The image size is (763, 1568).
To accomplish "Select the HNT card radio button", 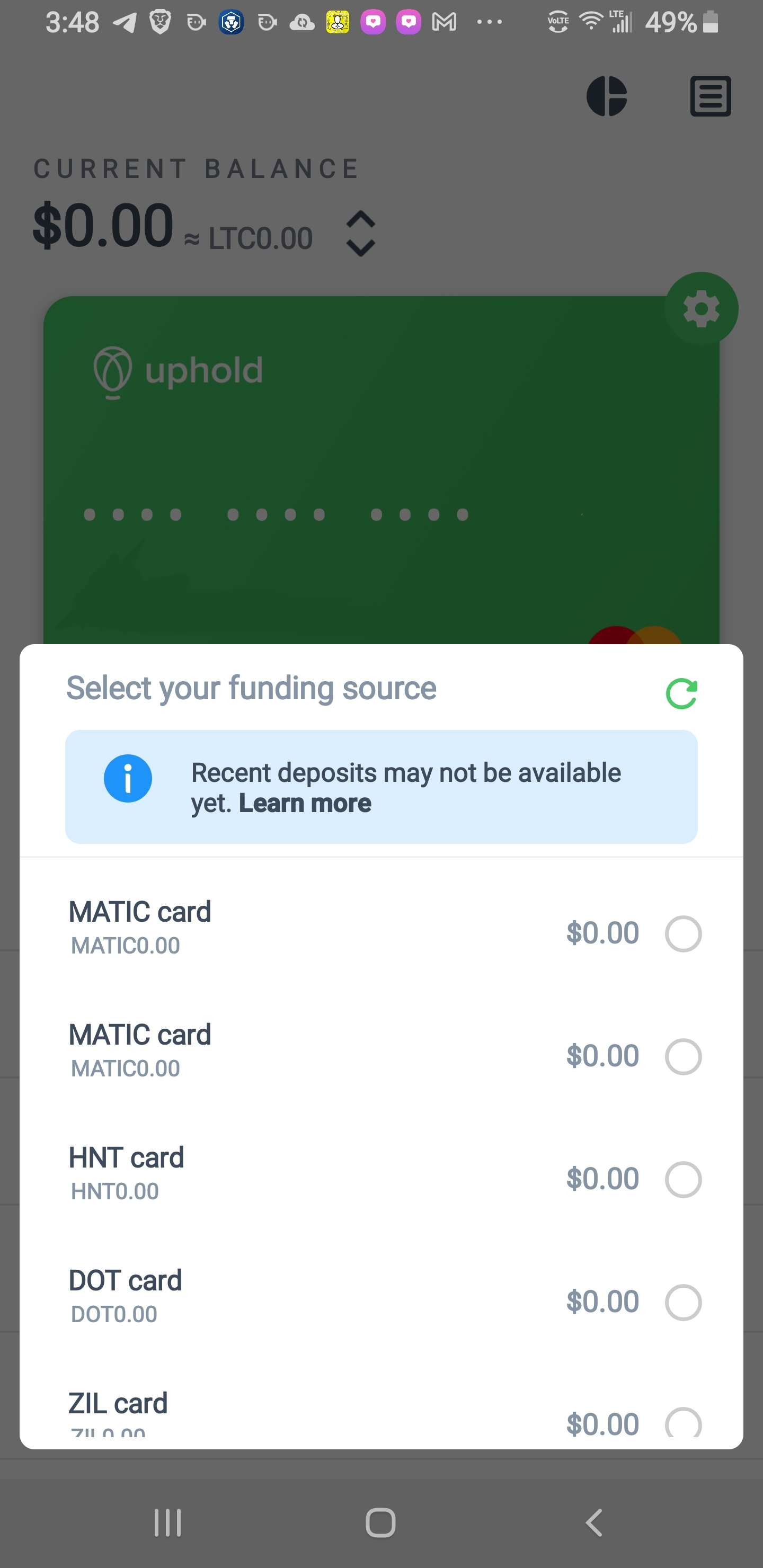I will 683,1179.
